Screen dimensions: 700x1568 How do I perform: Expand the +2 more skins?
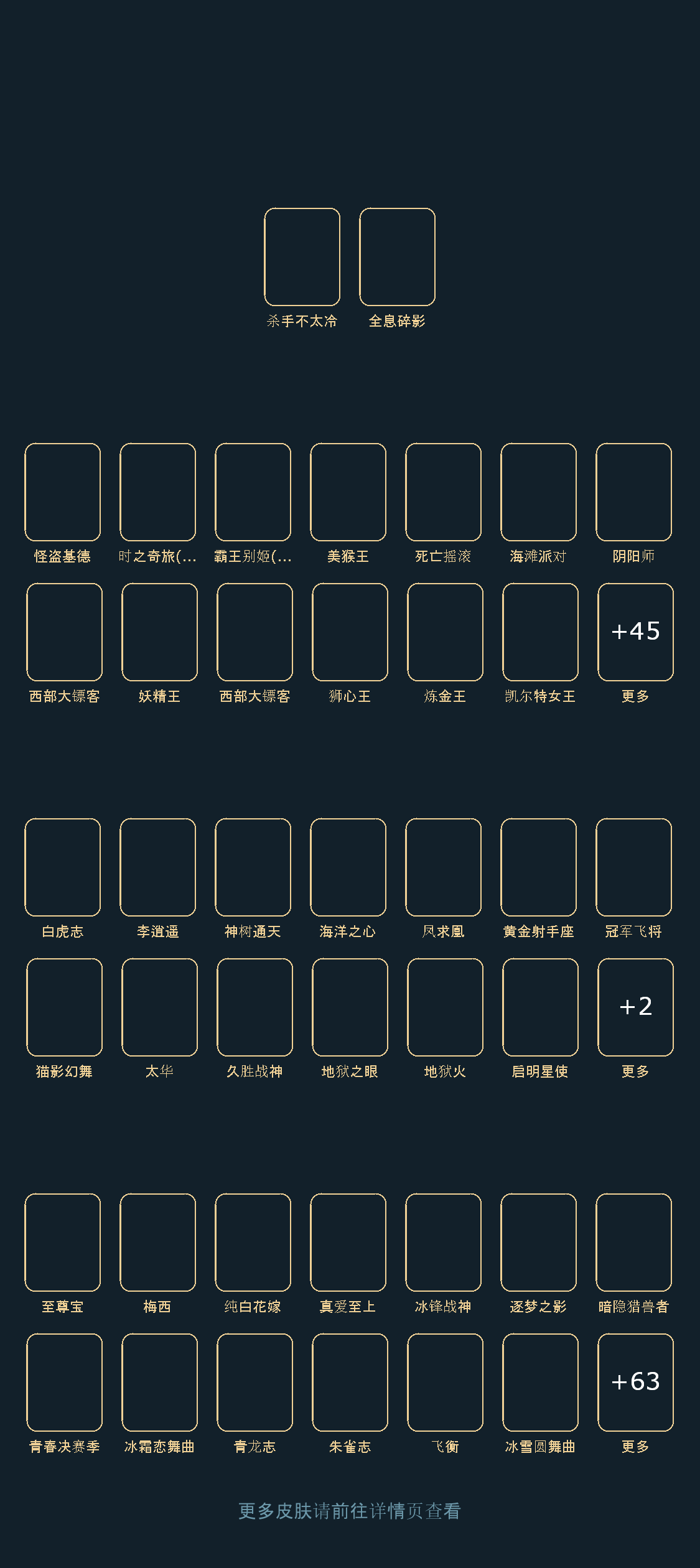pyautogui.click(x=635, y=1007)
